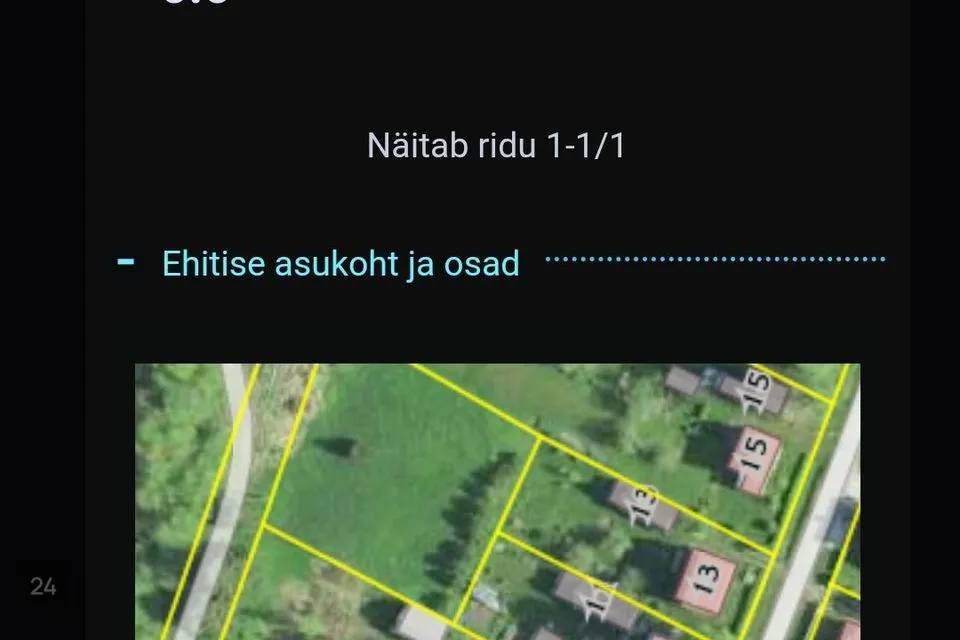This screenshot has width=960, height=640.
Task: Open the building location map image
Action: point(497,501)
